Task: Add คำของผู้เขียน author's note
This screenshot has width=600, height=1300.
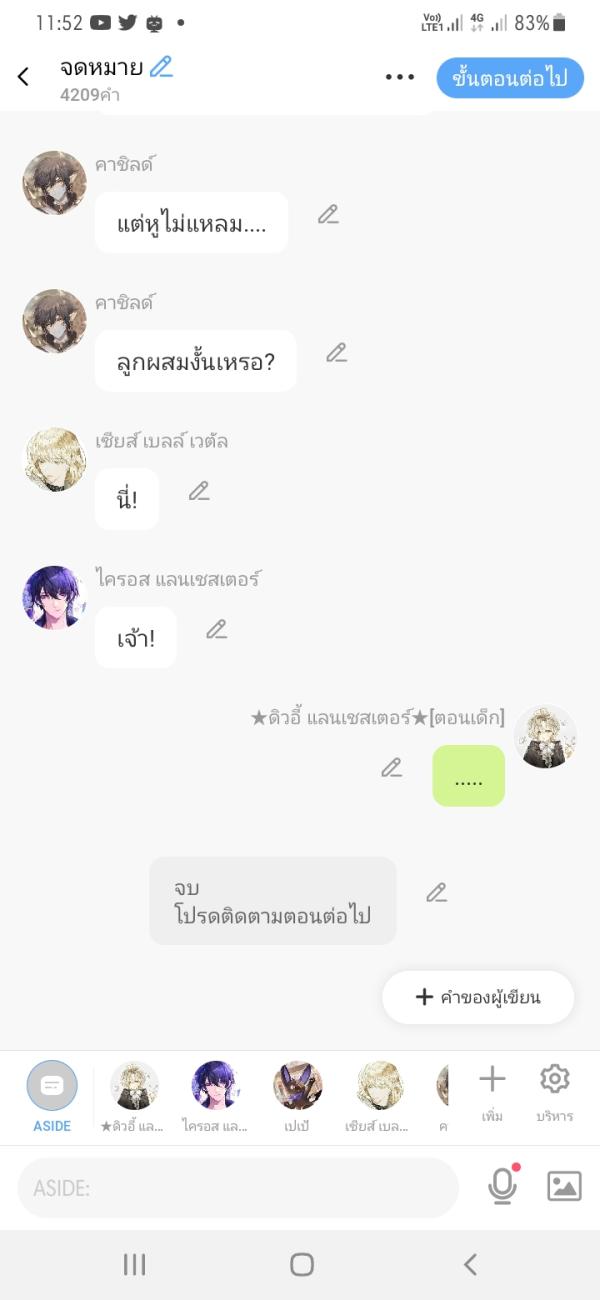Action: point(478,997)
